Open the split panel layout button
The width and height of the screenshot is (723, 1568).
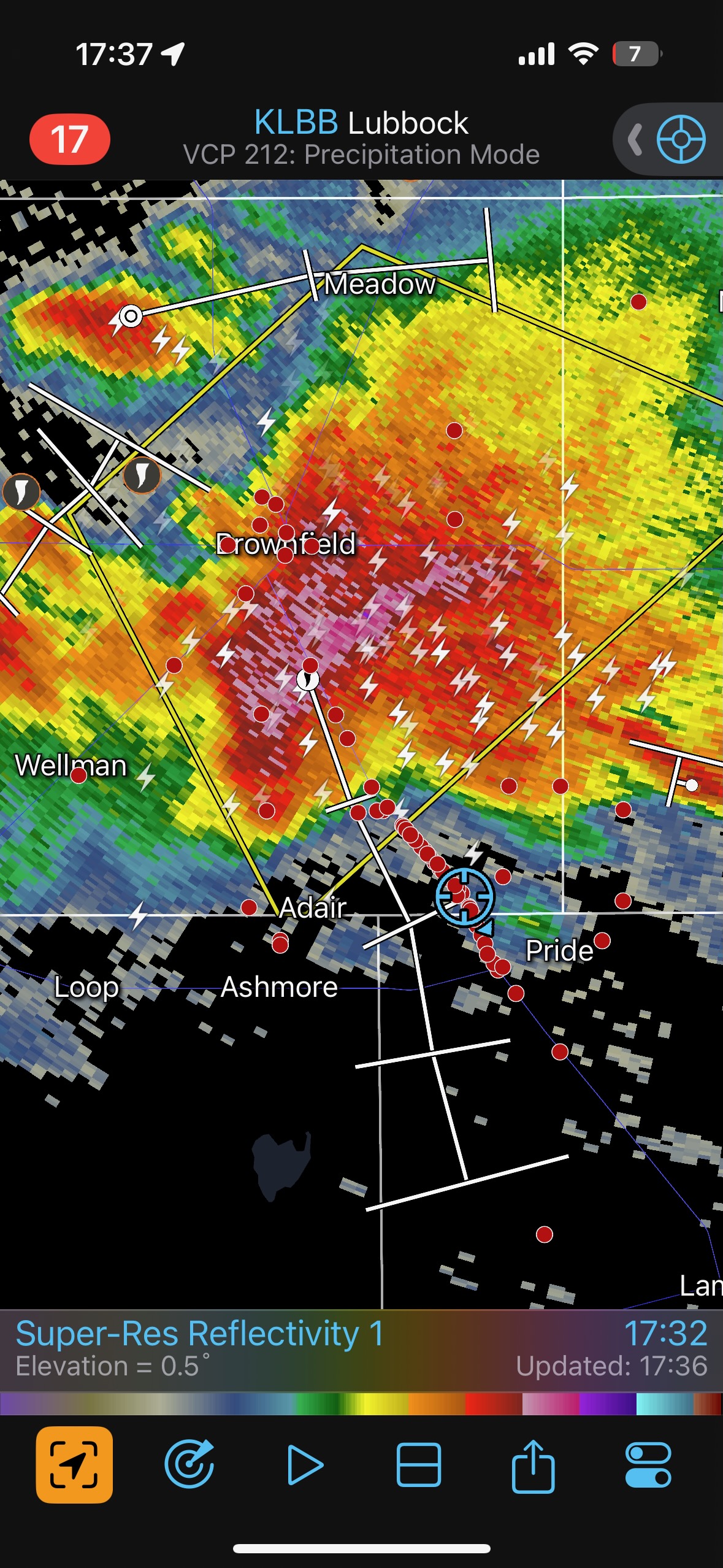418,1465
